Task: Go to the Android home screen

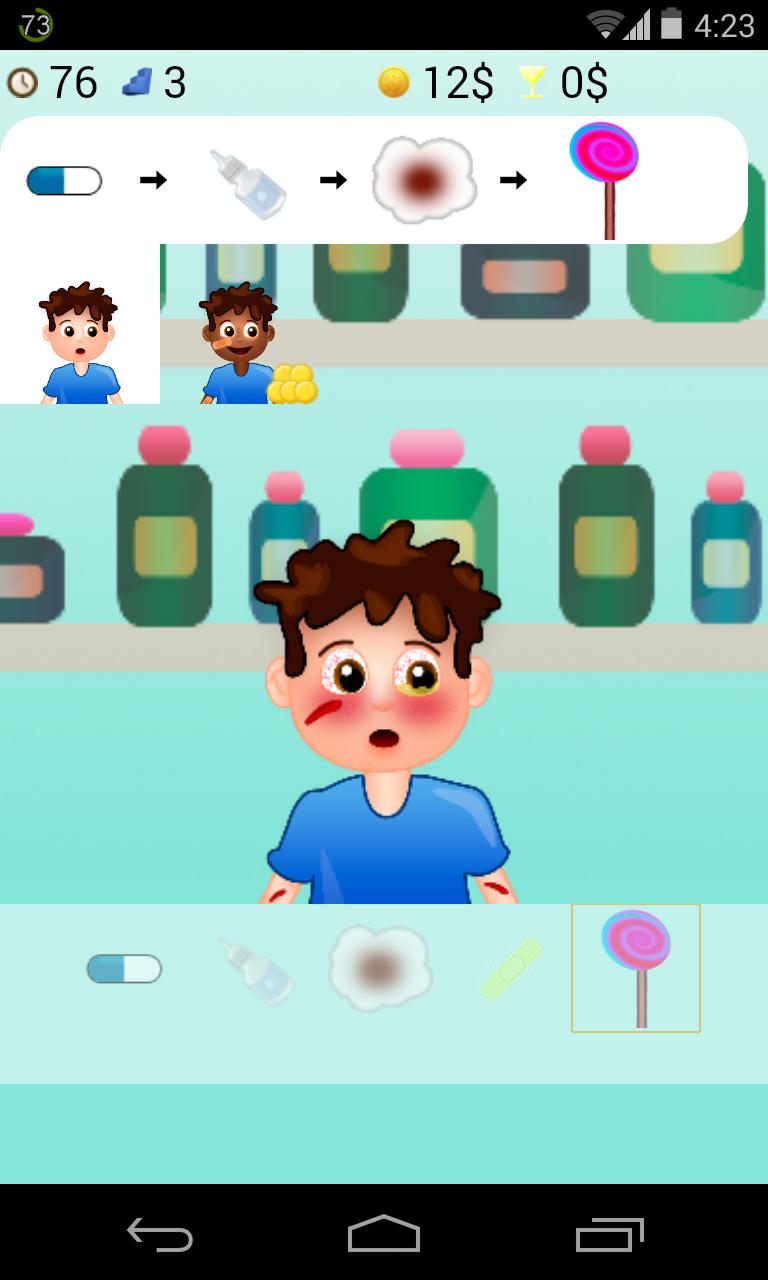Action: 384,1234
